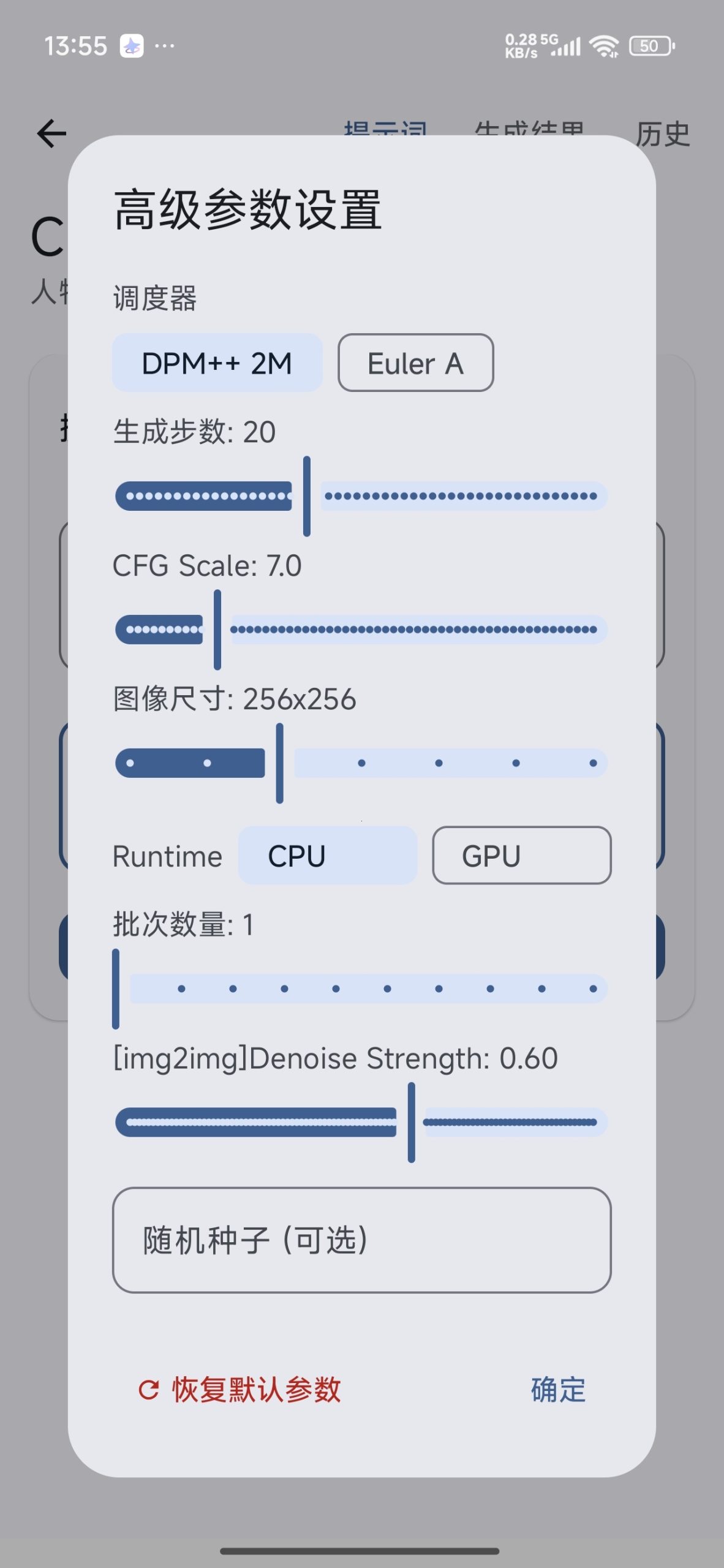
Task: Switch Runtime to GPU
Action: (521, 855)
